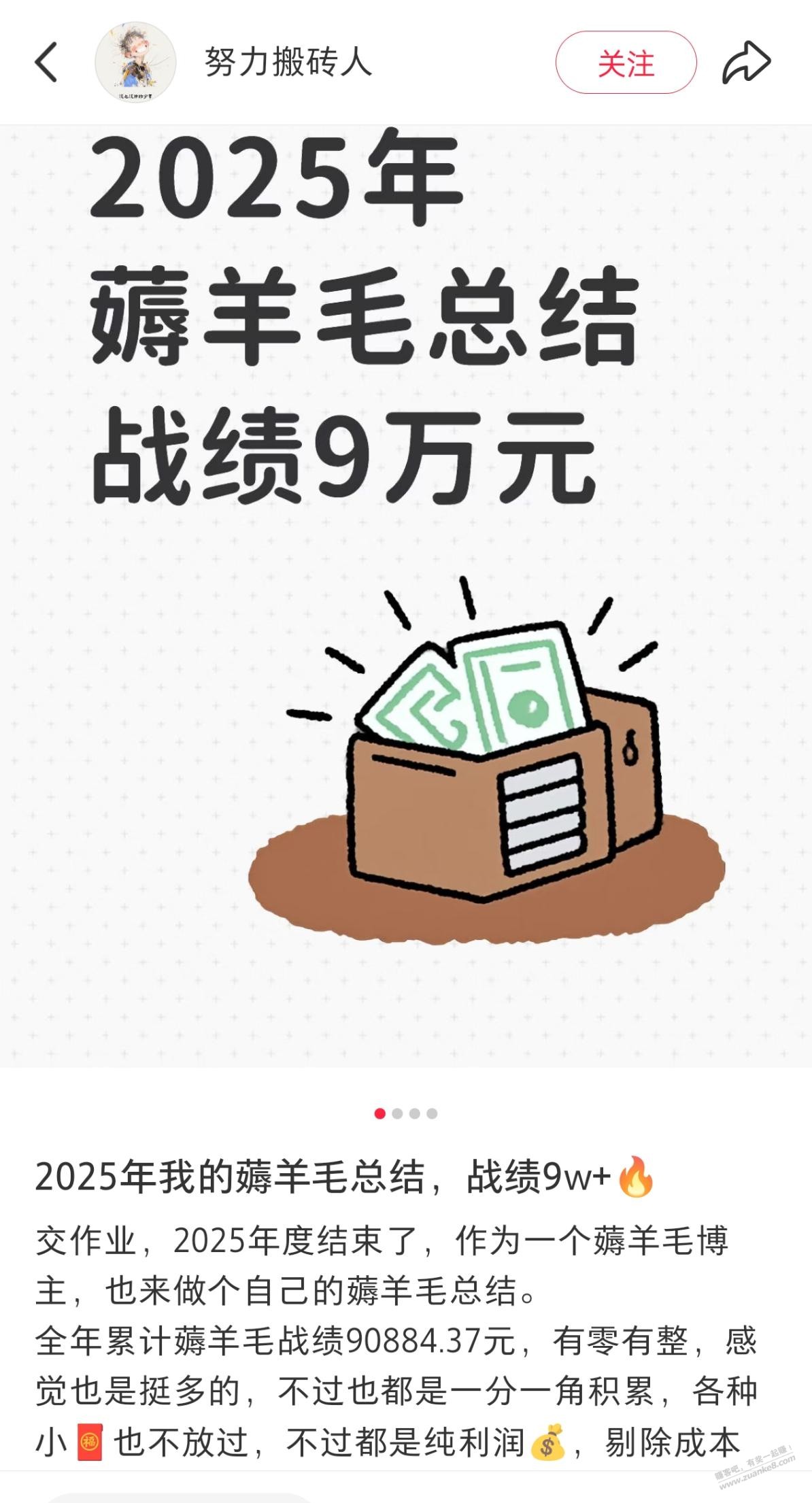The image size is (812, 1503).
Task: Go back using the top-left arrow
Action: tap(46, 63)
